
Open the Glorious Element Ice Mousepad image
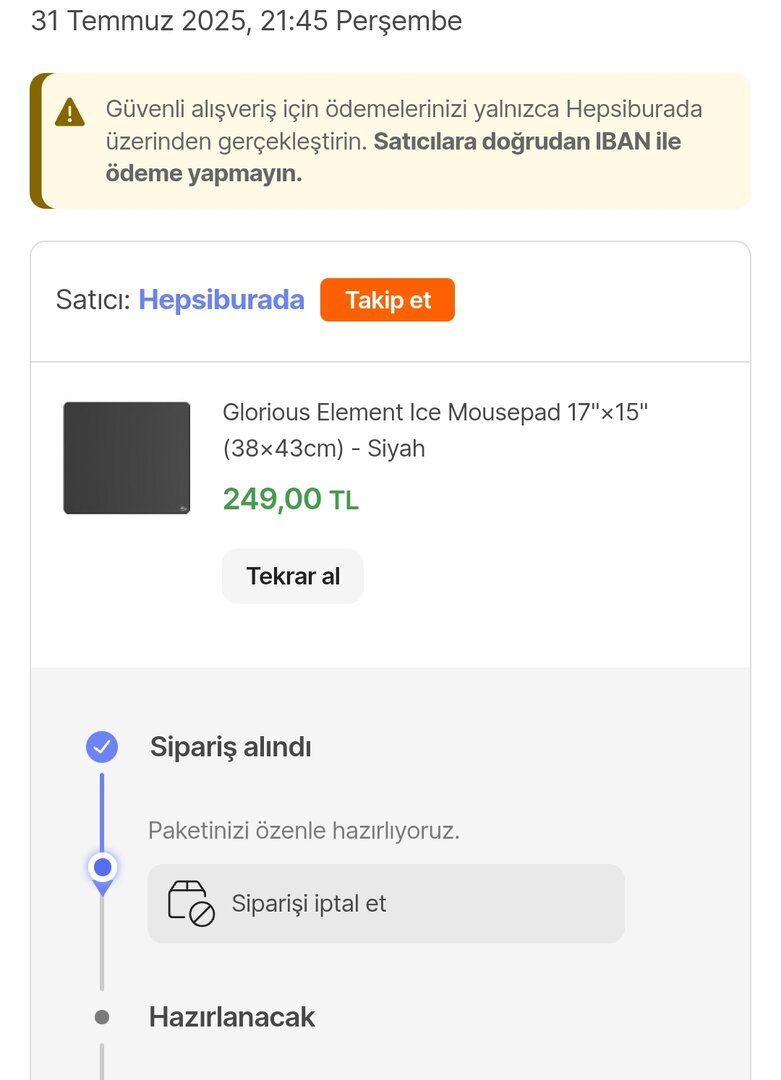point(127,458)
